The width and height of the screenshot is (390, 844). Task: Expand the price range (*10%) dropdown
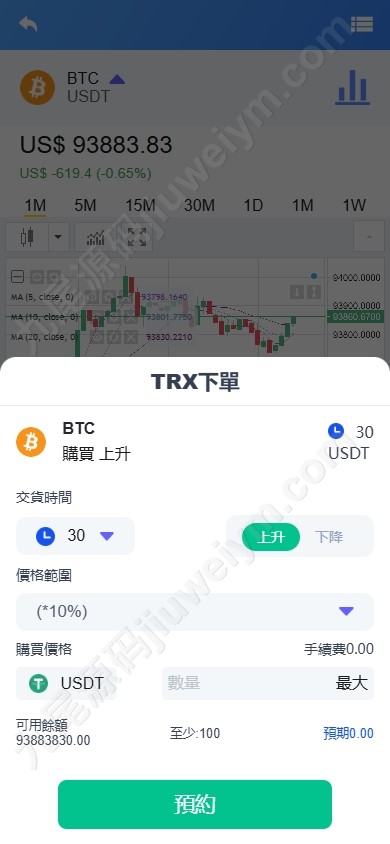click(195, 611)
